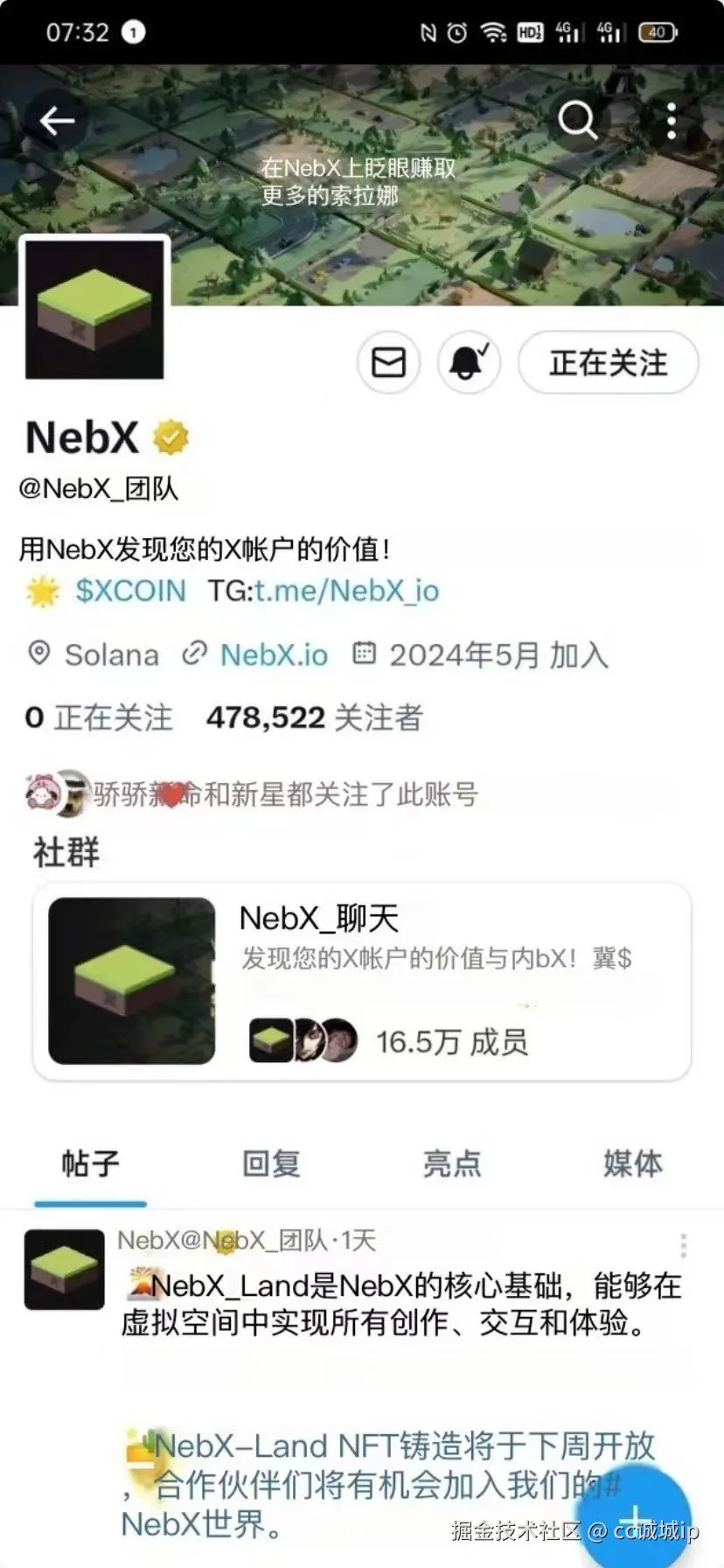Switch to the 媒体 tab
The width and height of the screenshot is (724, 1568).
tap(632, 1164)
